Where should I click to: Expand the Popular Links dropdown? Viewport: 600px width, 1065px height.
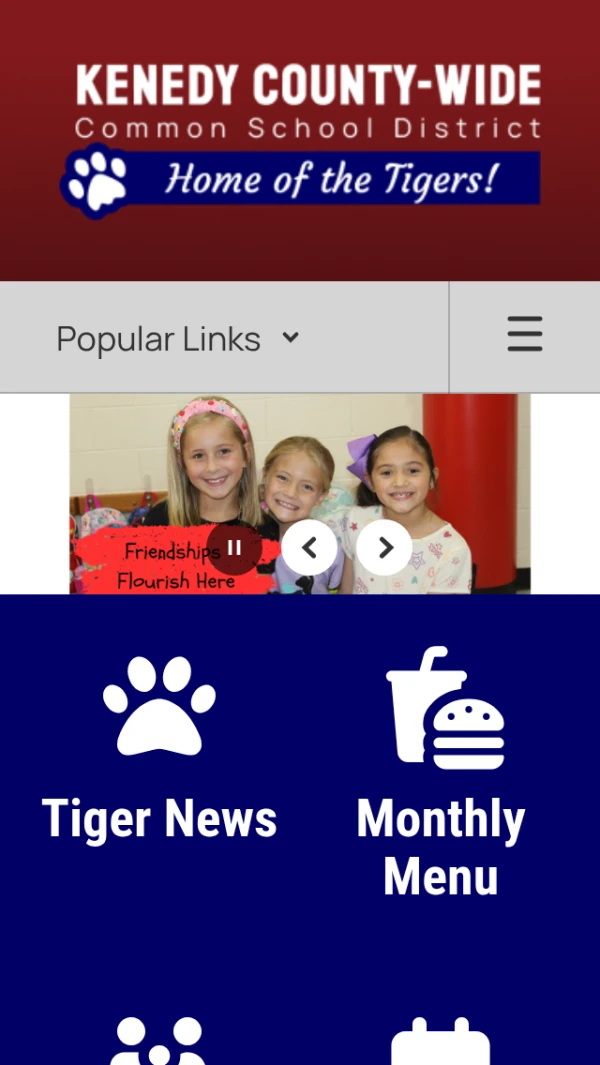click(x=178, y=339)
